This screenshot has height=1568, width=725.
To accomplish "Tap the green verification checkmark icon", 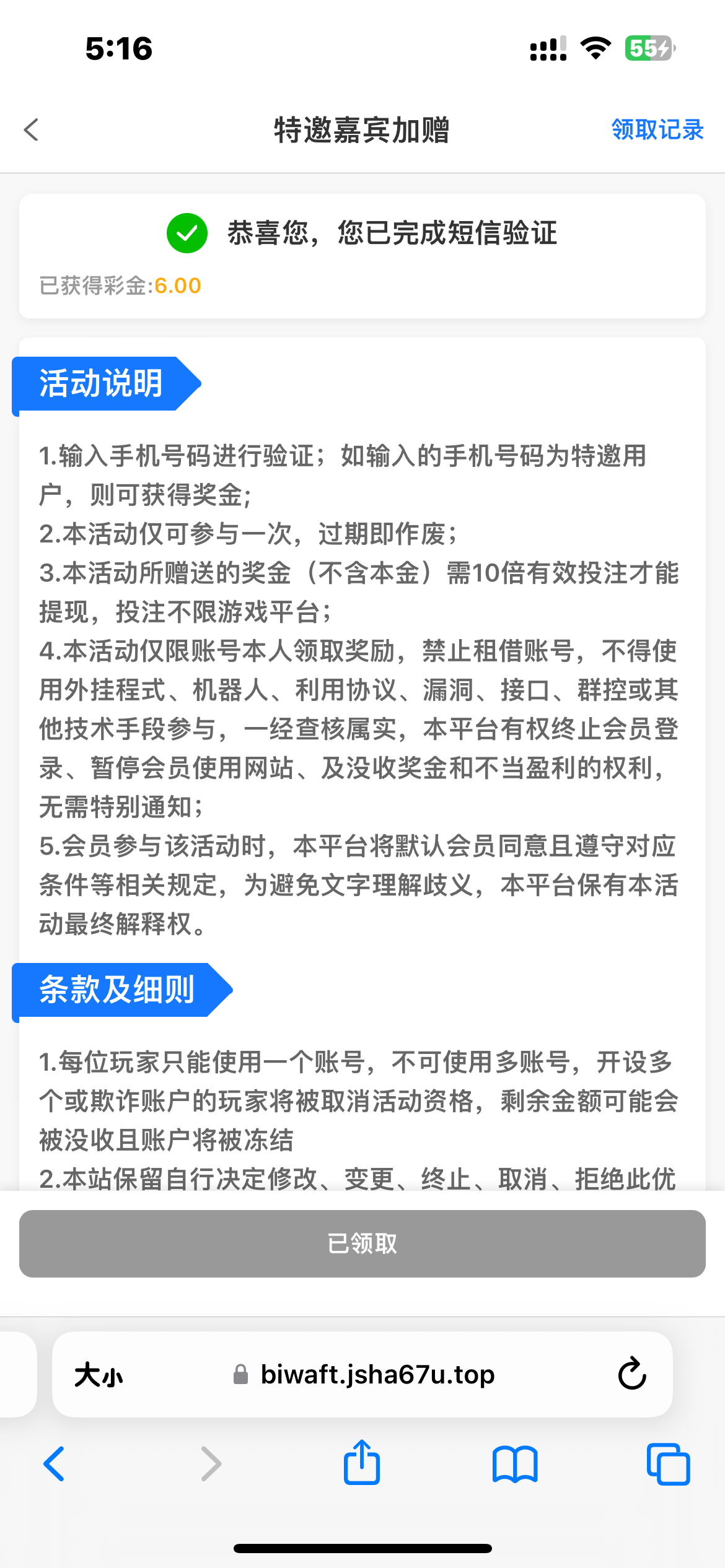I will [x=187, y=234].
